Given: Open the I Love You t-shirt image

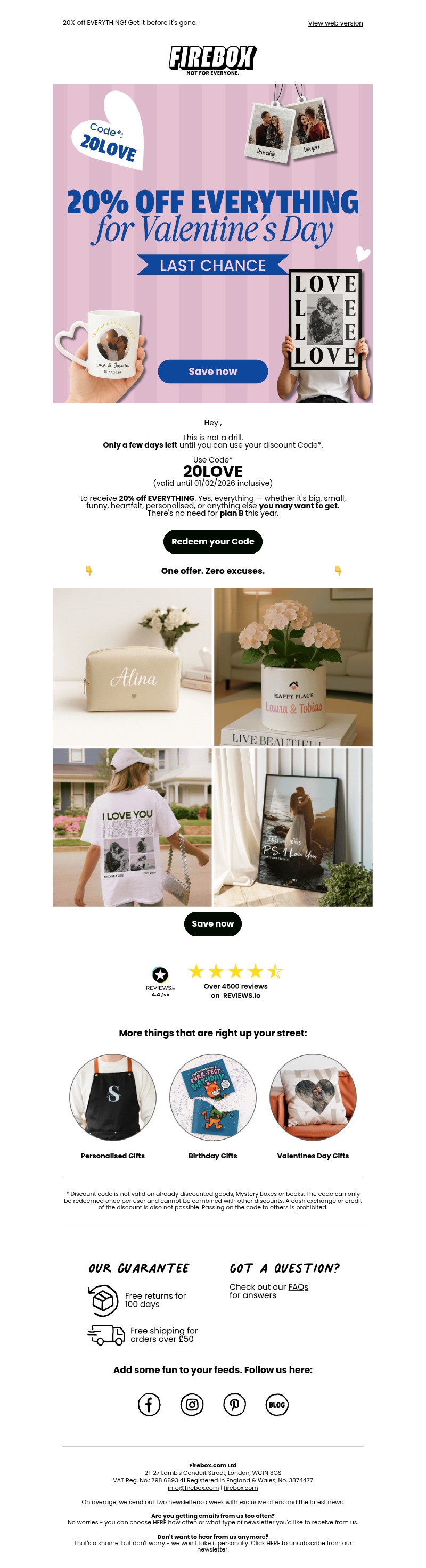Looking at the screenshot, I should pyautogui.click(x=132, y=827).
